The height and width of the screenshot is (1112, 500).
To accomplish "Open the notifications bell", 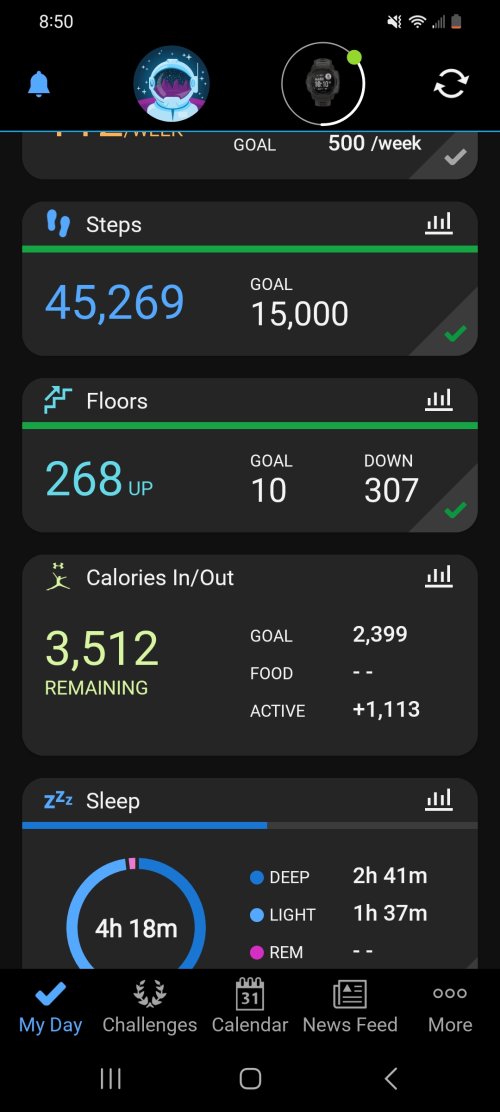I will 39,84.
